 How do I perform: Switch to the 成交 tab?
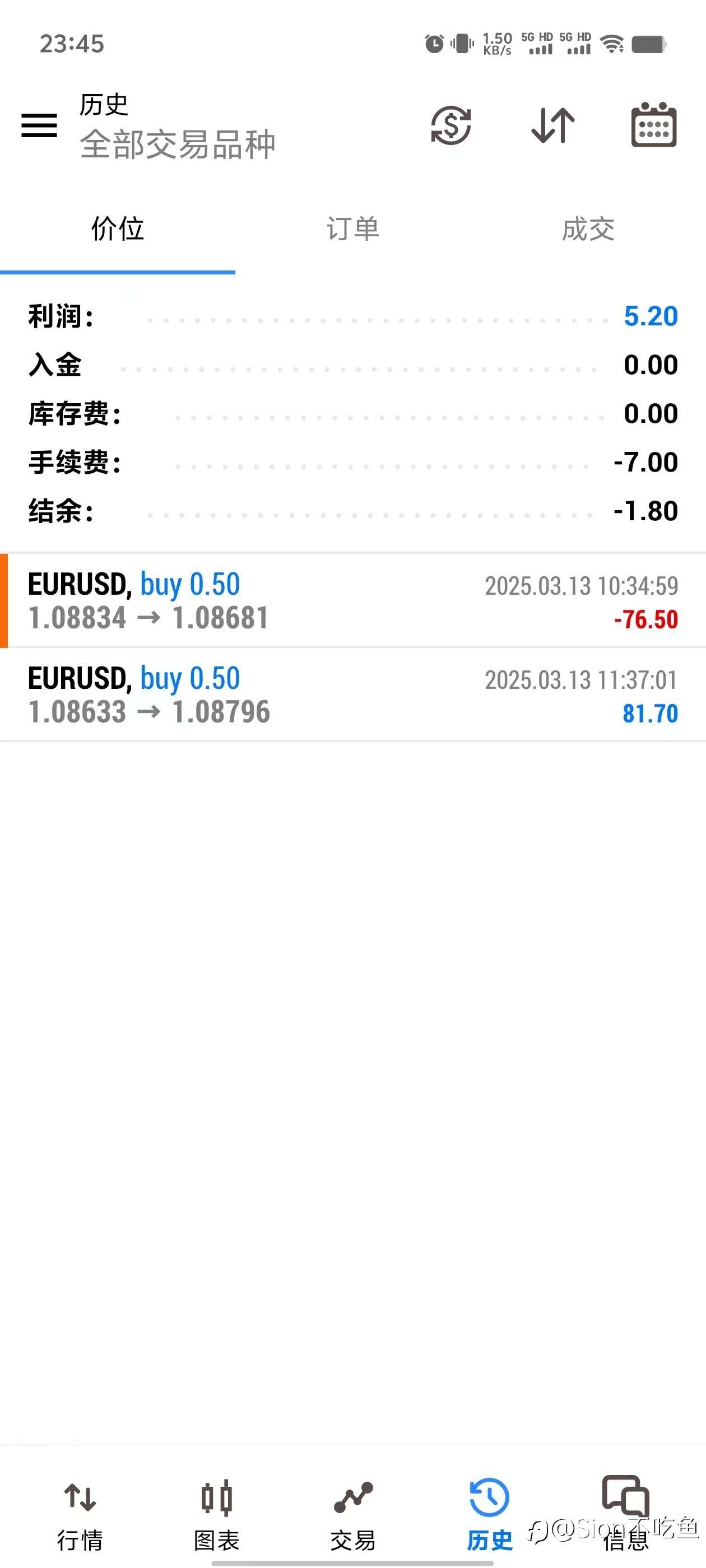pyautogui.click(x=588, y=230)
